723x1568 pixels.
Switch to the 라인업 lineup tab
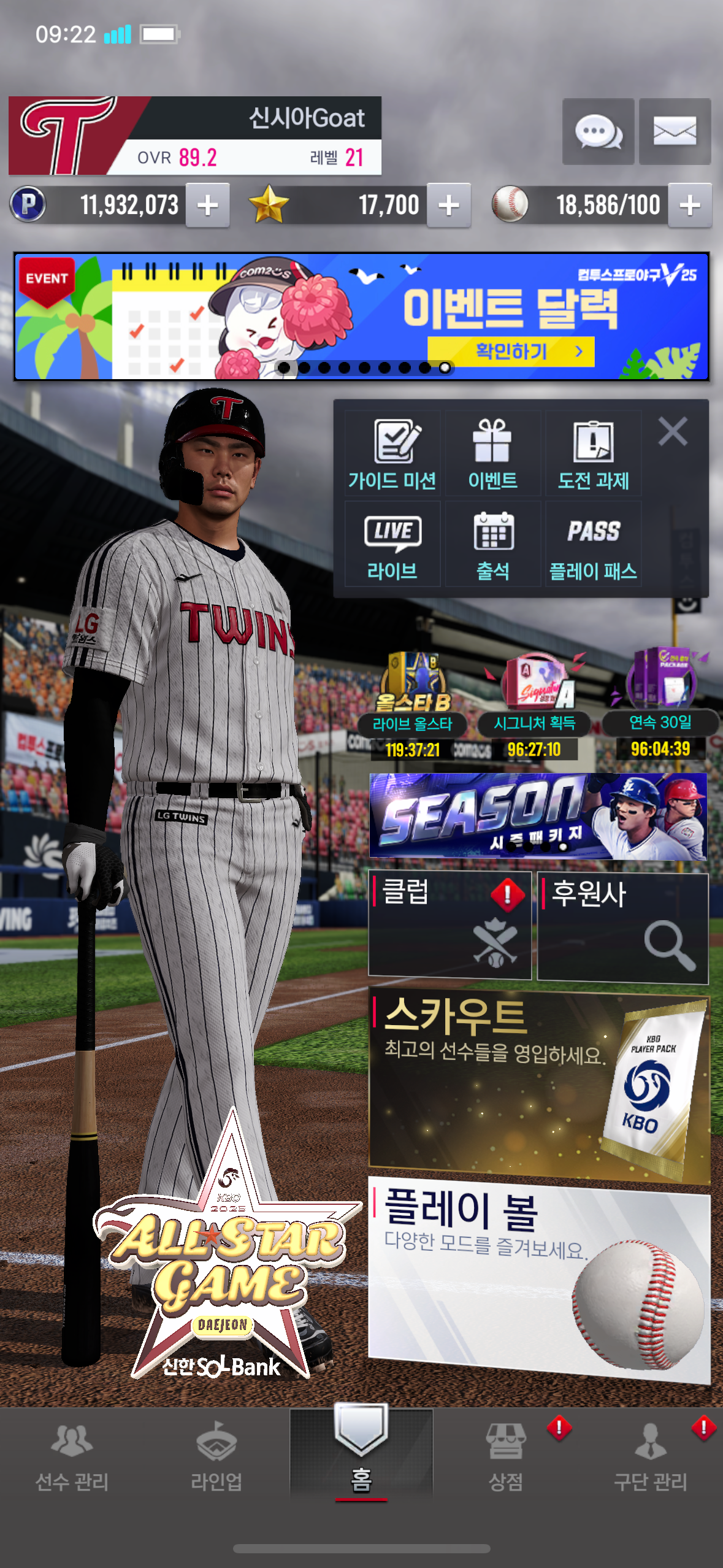click(x=216, y=1456)
